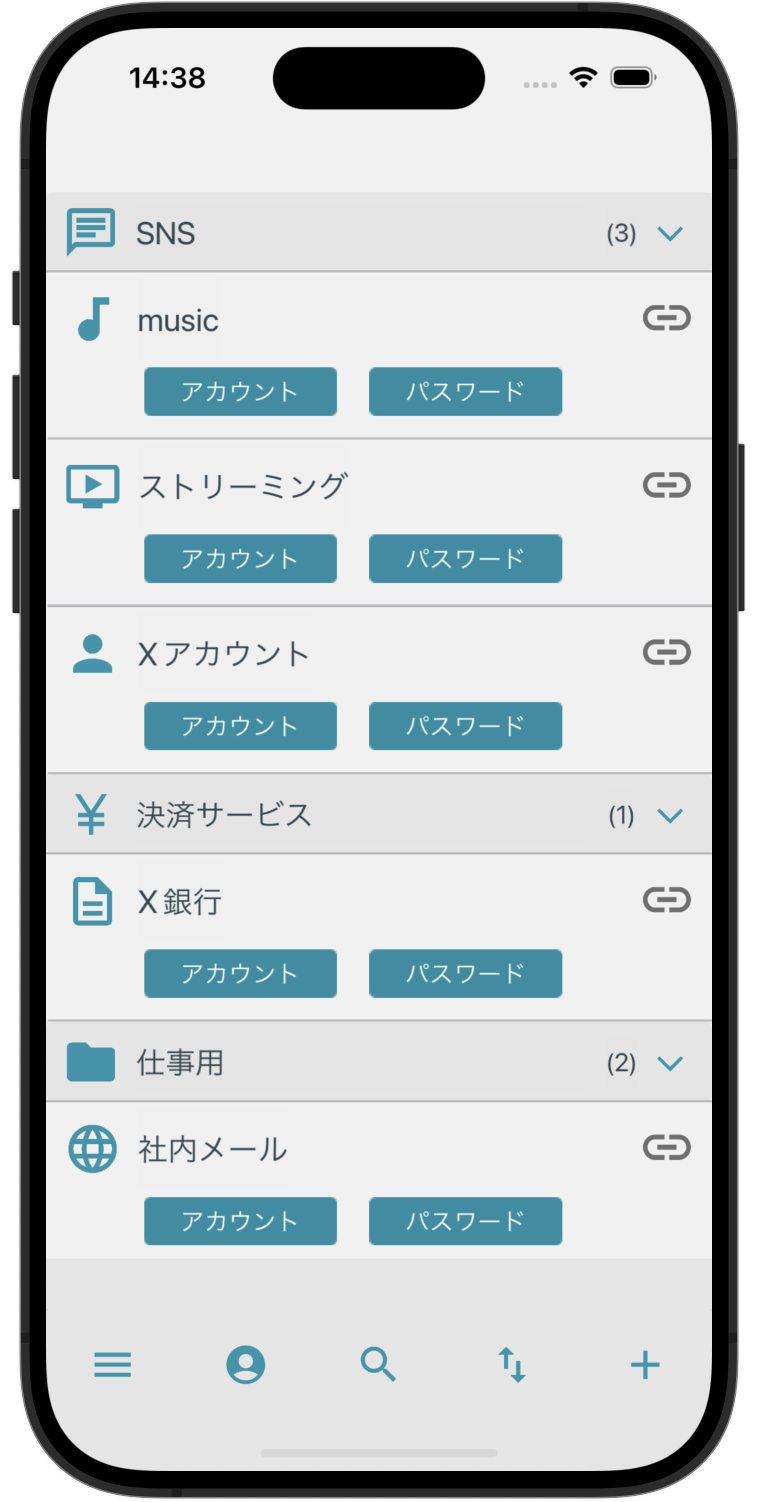The image size is (758, 1502).
Task: Open the hamburger menu
Action: click(113, 1365)
